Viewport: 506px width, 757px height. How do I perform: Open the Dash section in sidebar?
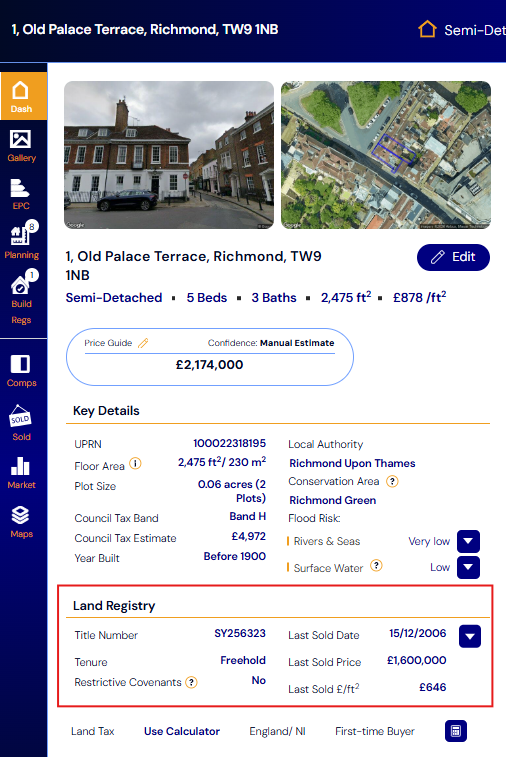[22, 96]
